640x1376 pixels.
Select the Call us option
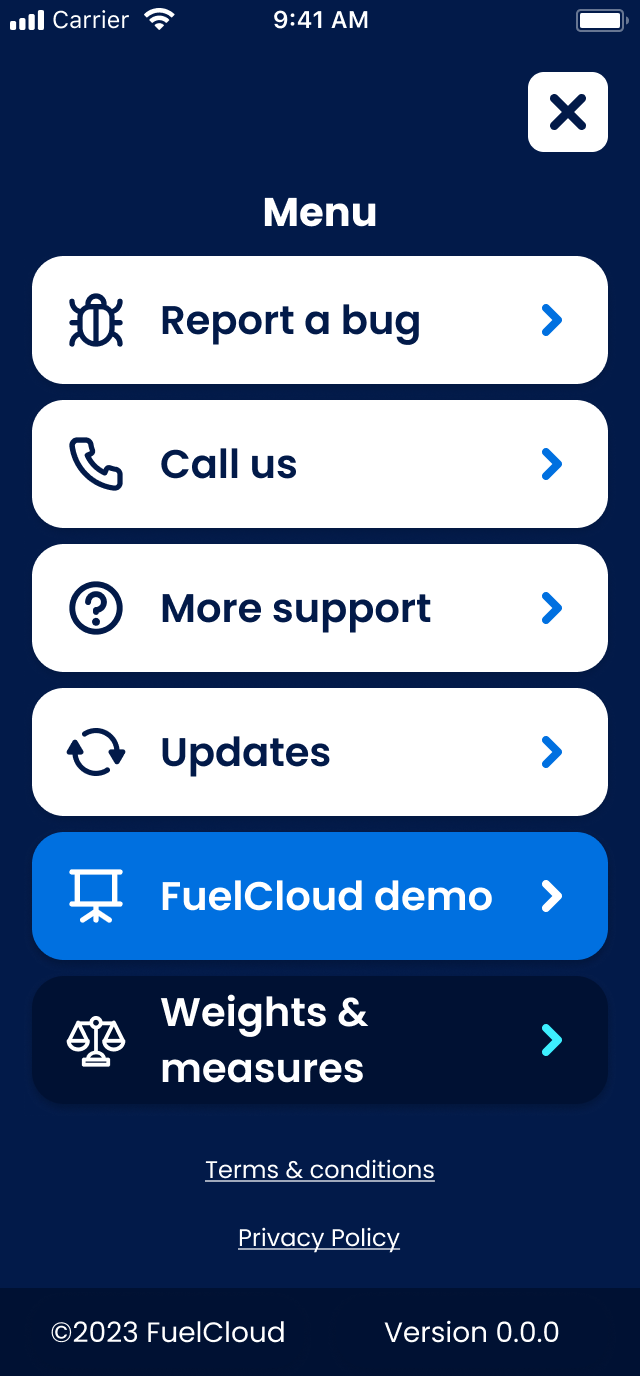[320, 464]
